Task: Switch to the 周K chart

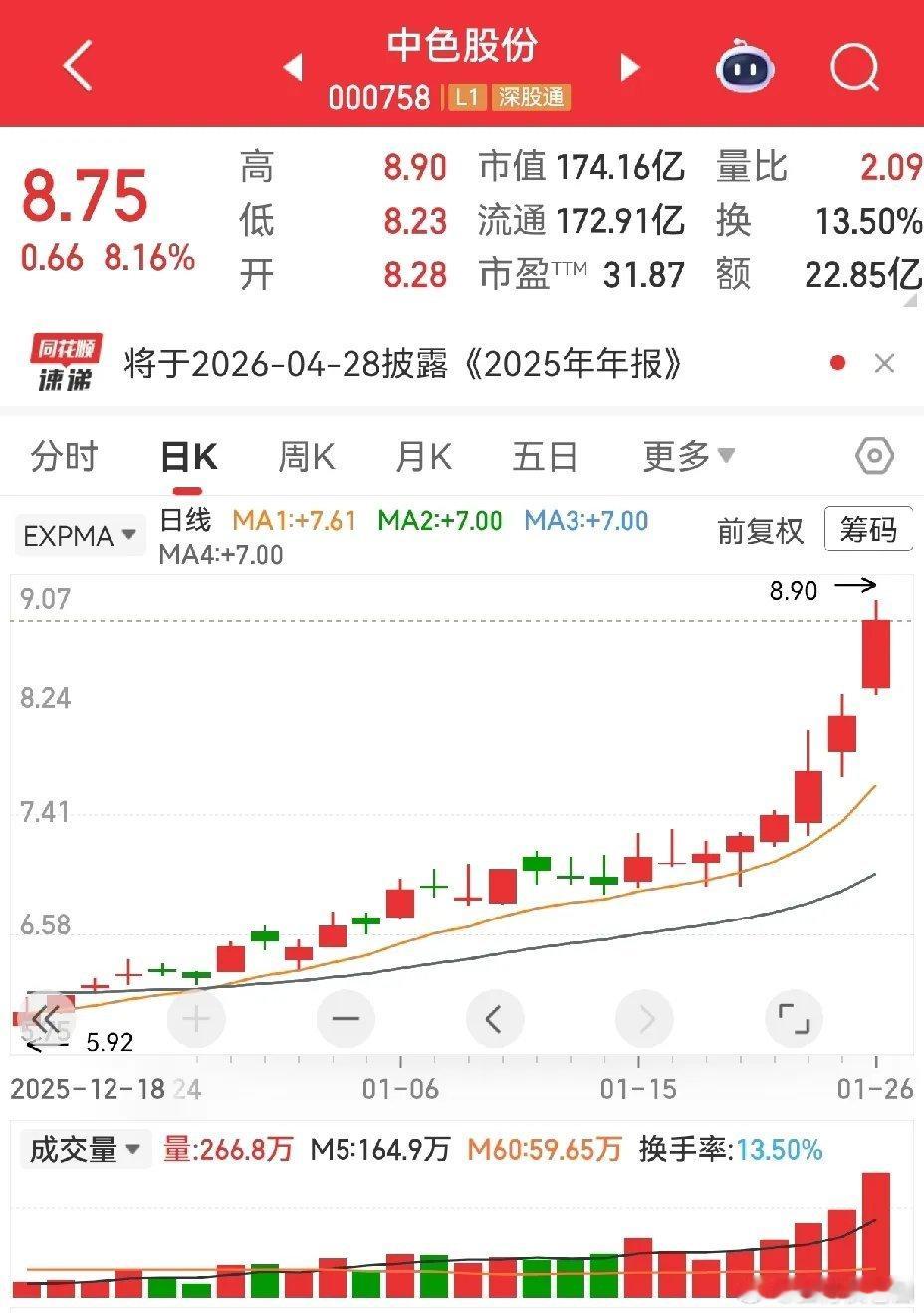Action: pos(306,457)
